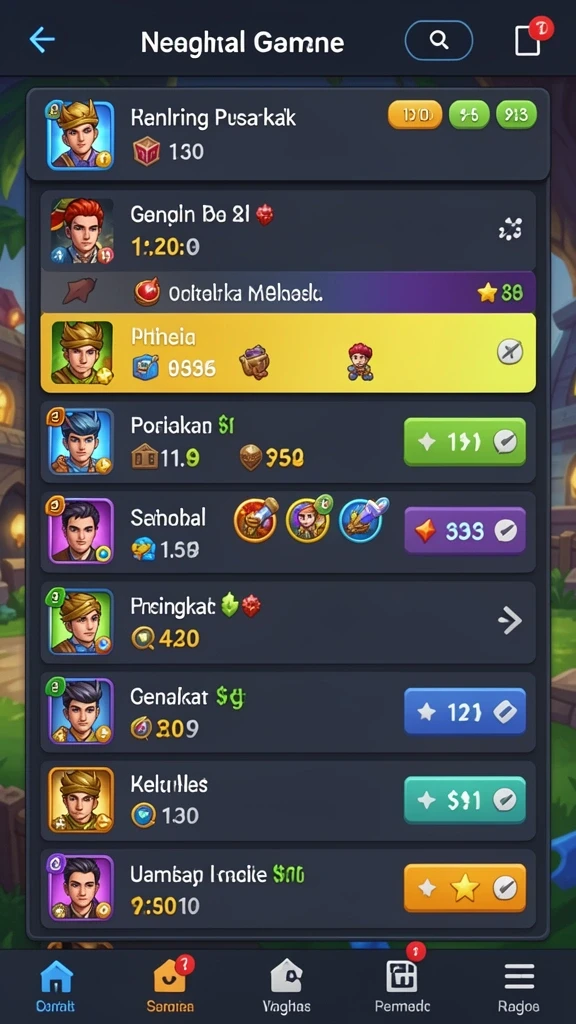Open the search pill button

tap(439, 40)
